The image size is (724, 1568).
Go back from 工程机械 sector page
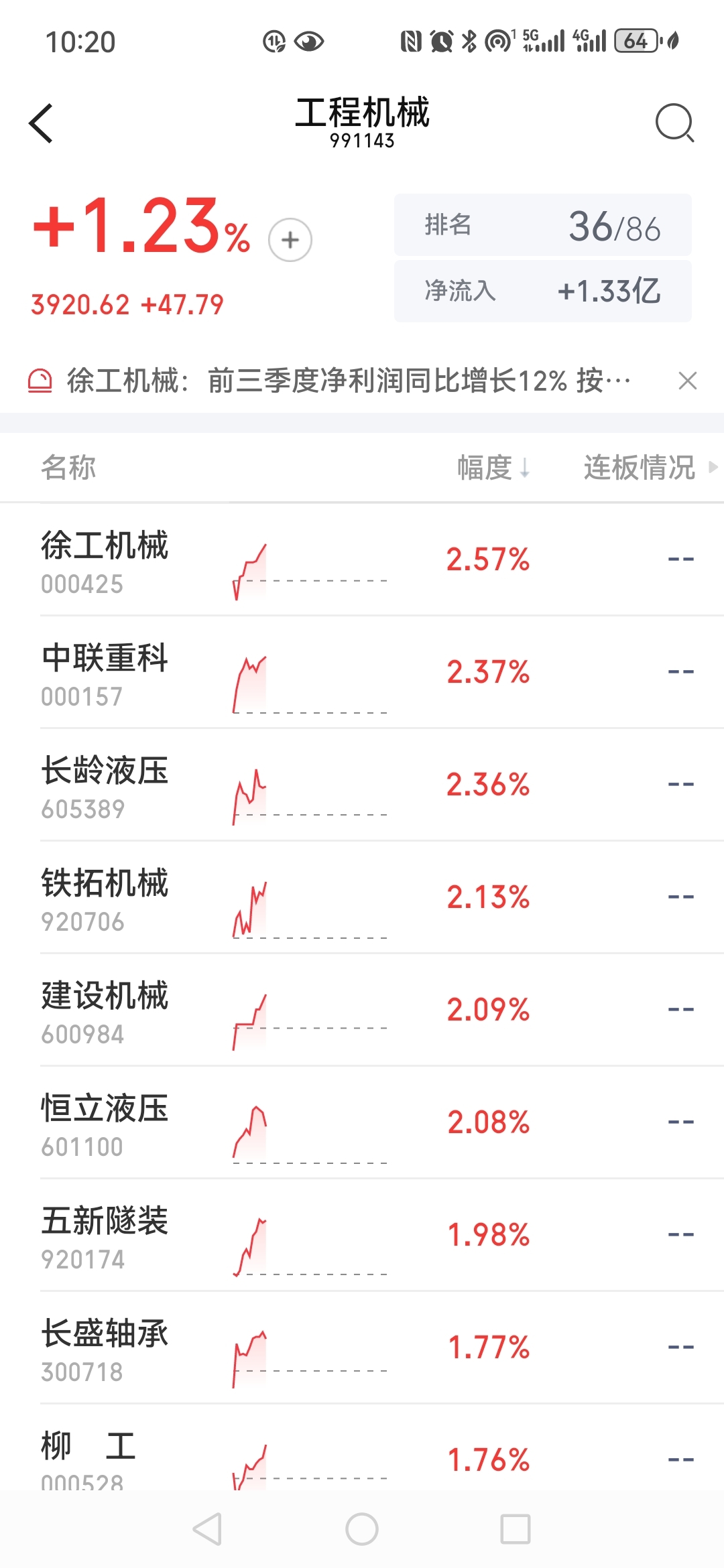click(42, 123)
